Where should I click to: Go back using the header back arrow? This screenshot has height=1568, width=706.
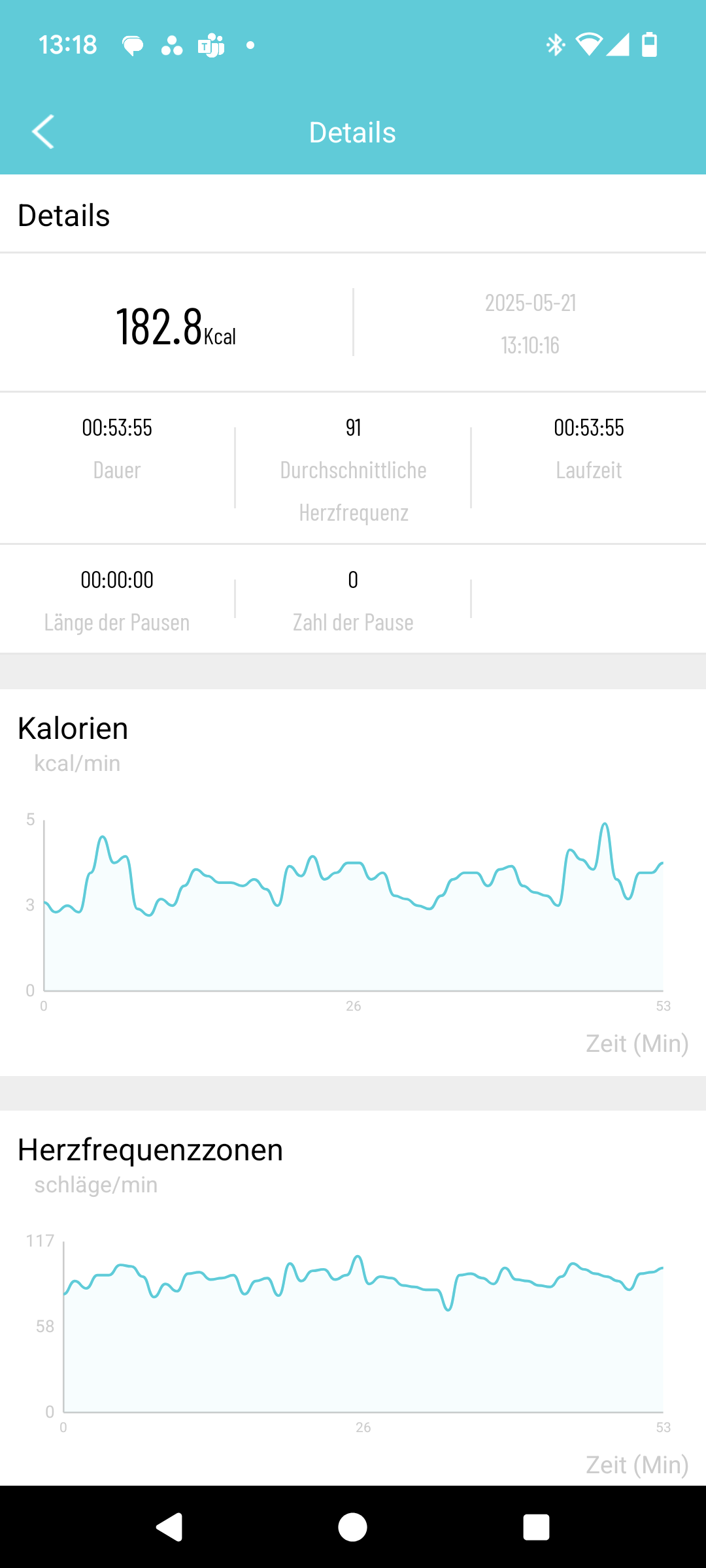tap(43, 132)
